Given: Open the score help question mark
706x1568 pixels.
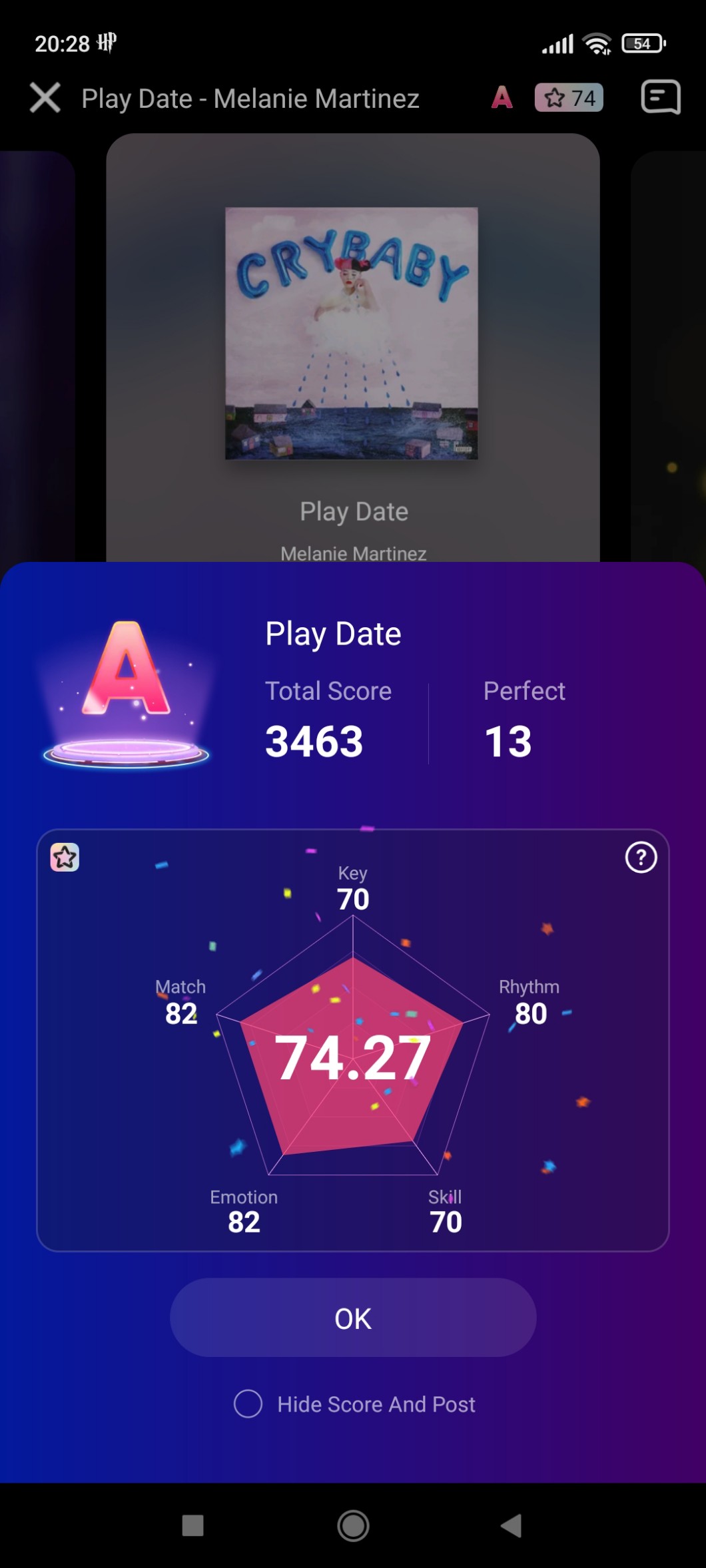Looking at the screenshot, I should 641,858.
